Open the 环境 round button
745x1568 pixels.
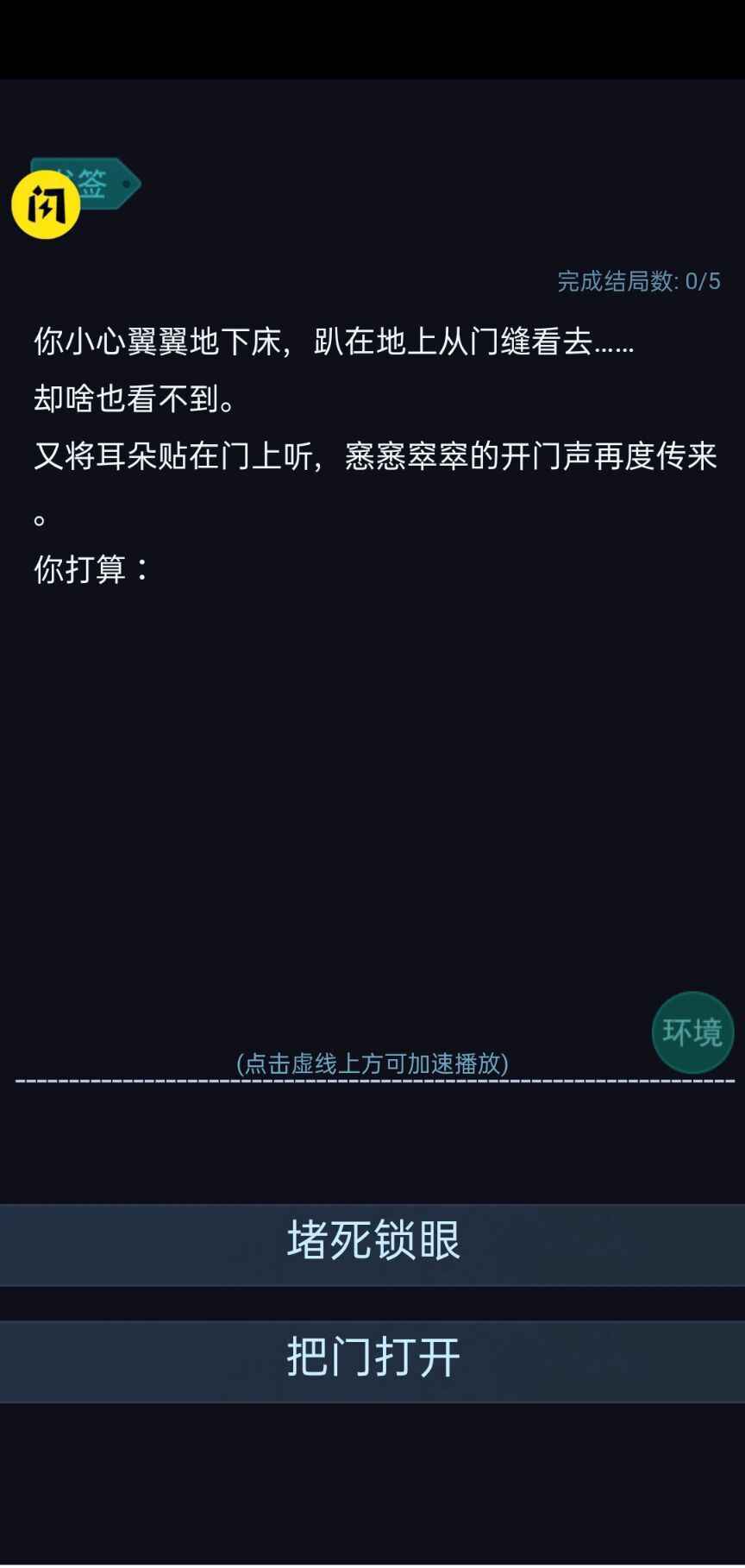pyautogui.click(x=692, y=1032)
